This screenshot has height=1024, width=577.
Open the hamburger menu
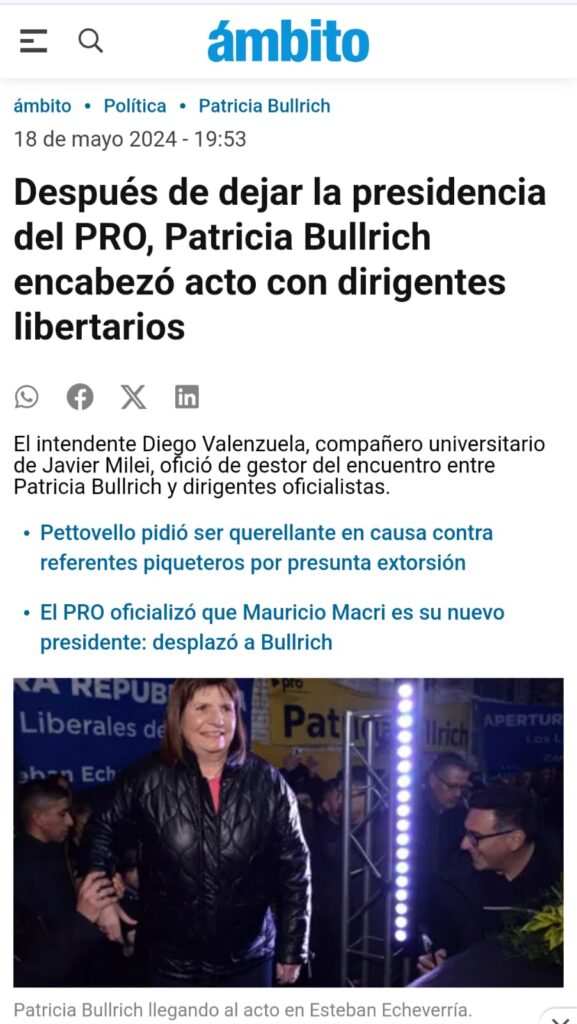[x=33, y=41]
